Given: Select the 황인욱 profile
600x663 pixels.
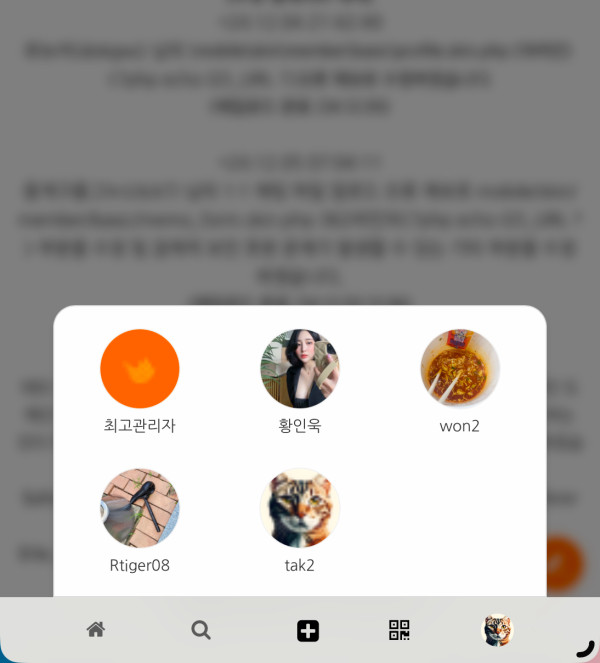Looking at the screenshot, I should coord(300,369).
